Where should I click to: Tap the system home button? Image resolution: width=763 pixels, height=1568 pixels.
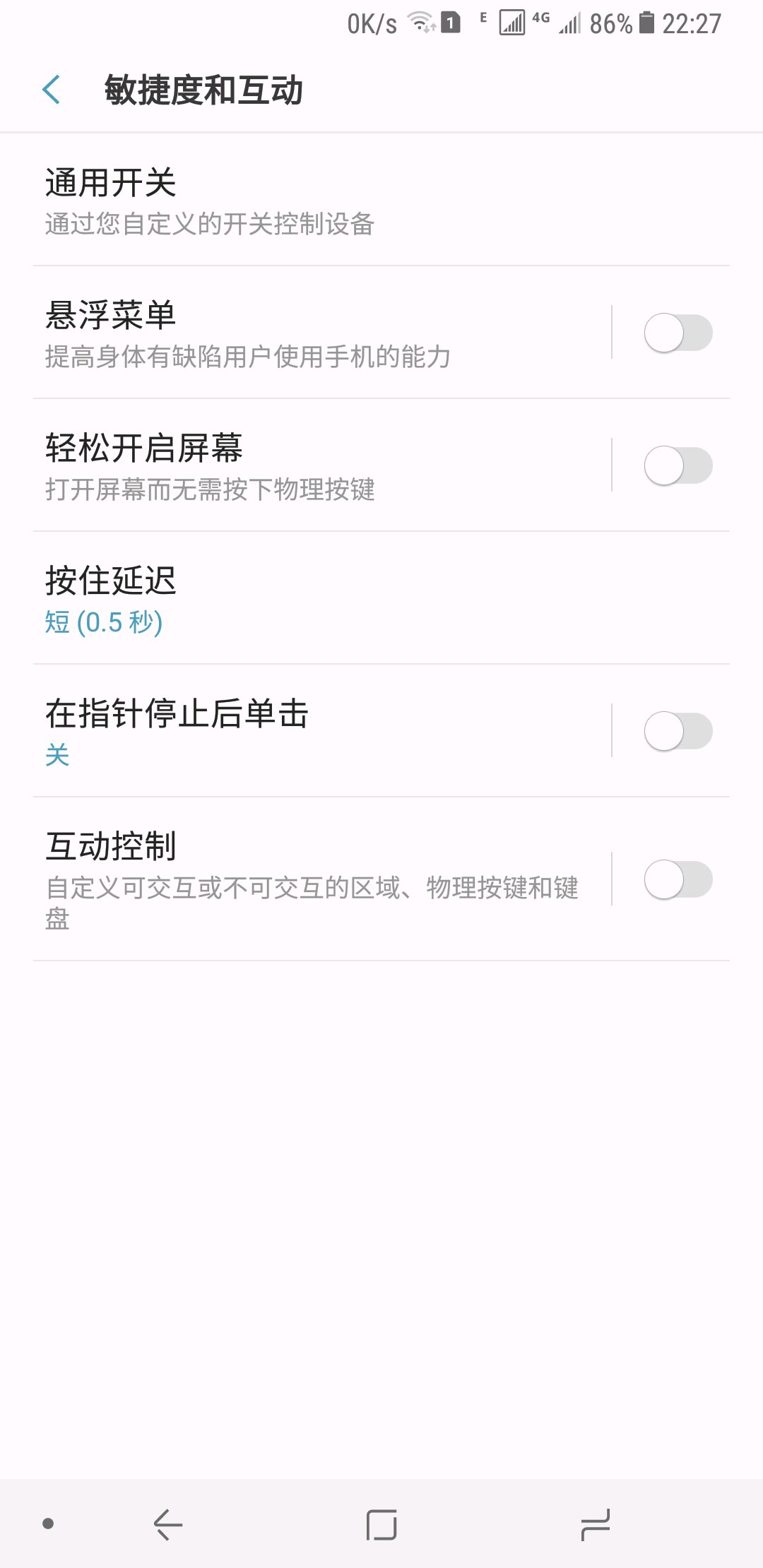point(381,1524)
